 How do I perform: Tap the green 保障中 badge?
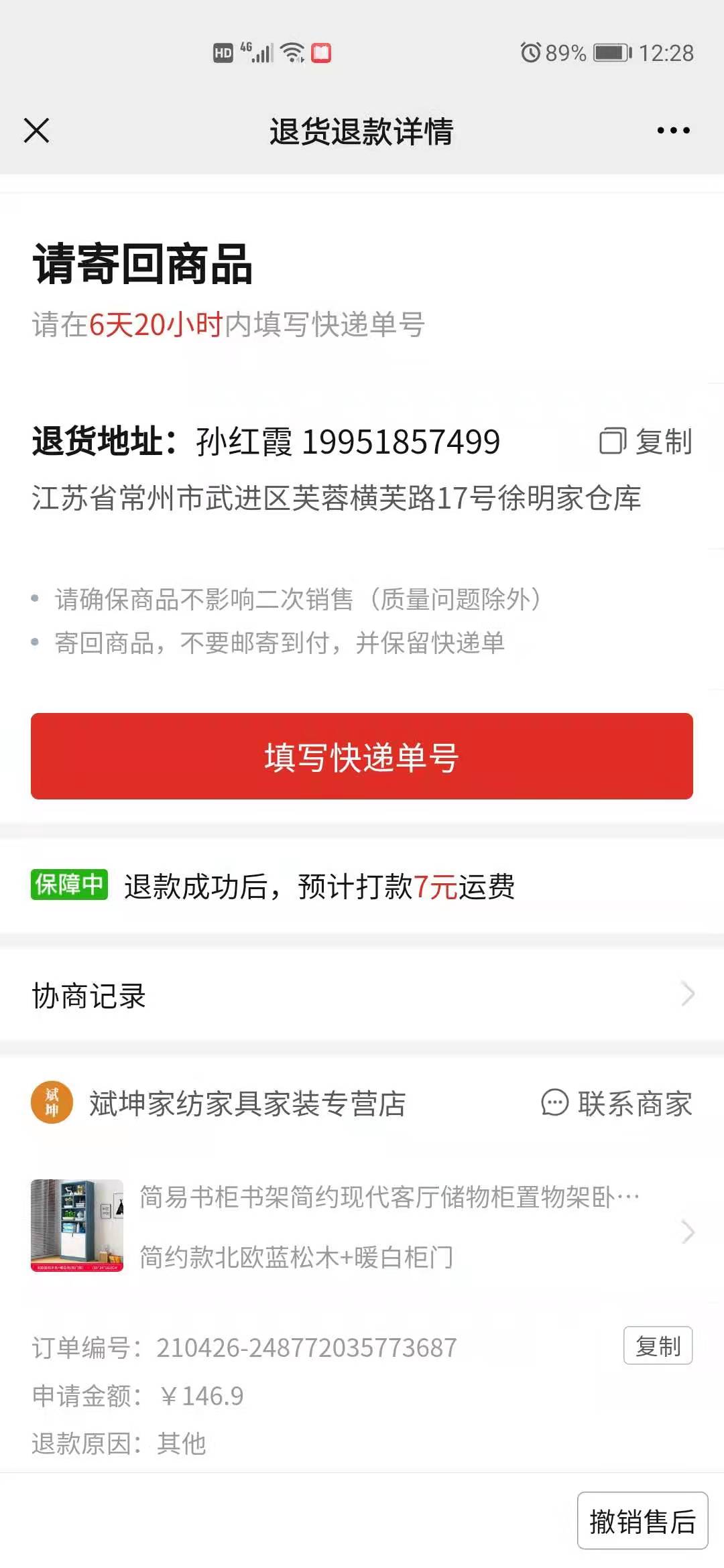[x=69, y=886]
